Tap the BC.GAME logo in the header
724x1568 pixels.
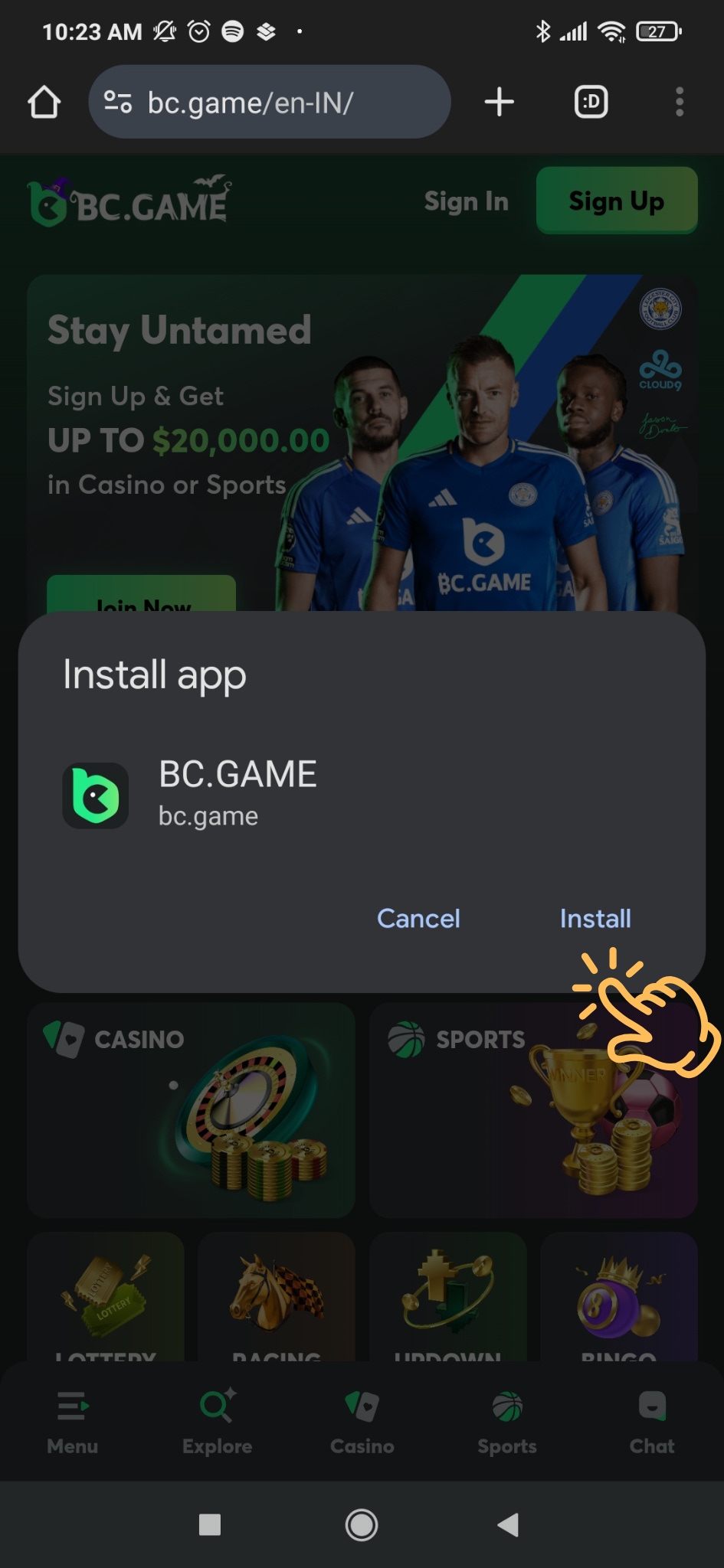point(130,201)
